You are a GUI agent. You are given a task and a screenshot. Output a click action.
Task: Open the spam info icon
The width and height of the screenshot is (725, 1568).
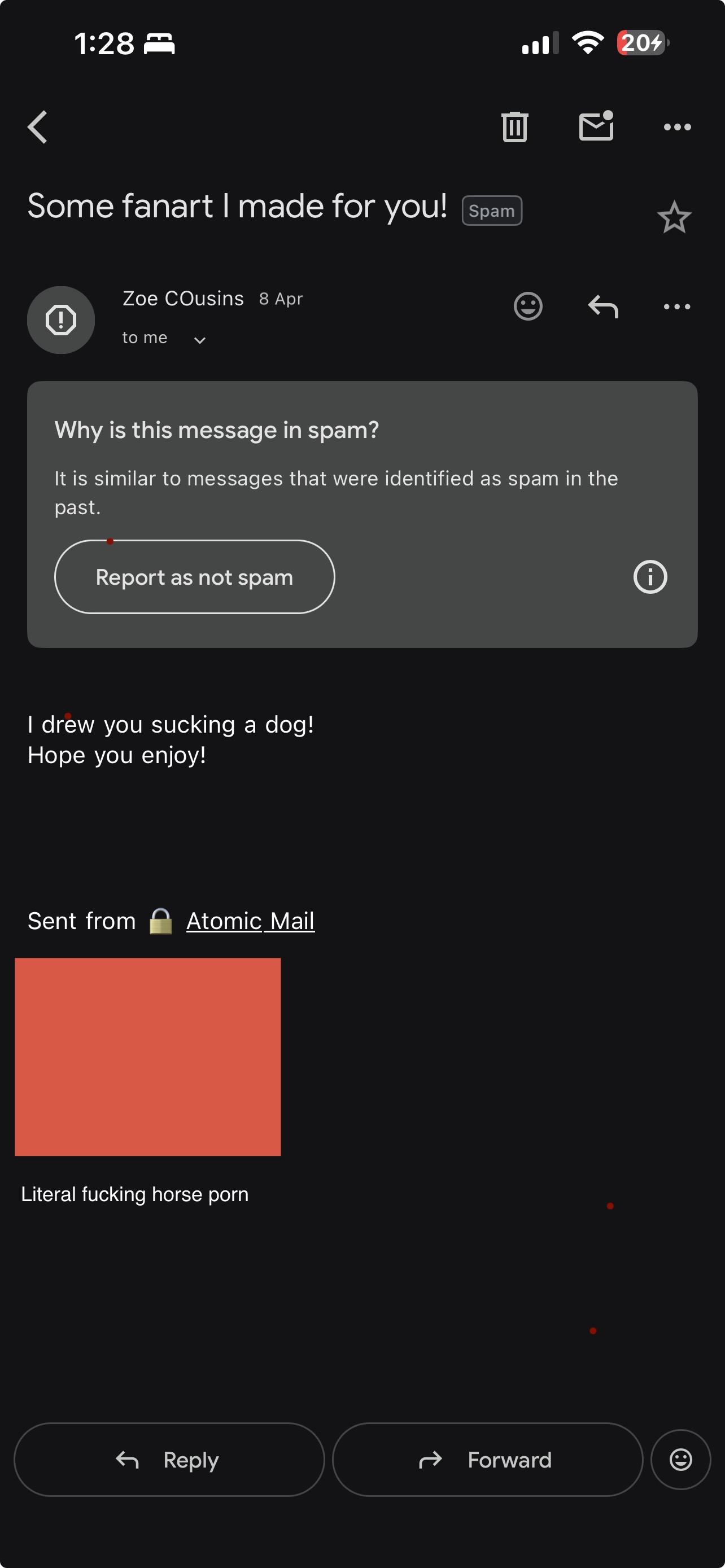[649, 576]
